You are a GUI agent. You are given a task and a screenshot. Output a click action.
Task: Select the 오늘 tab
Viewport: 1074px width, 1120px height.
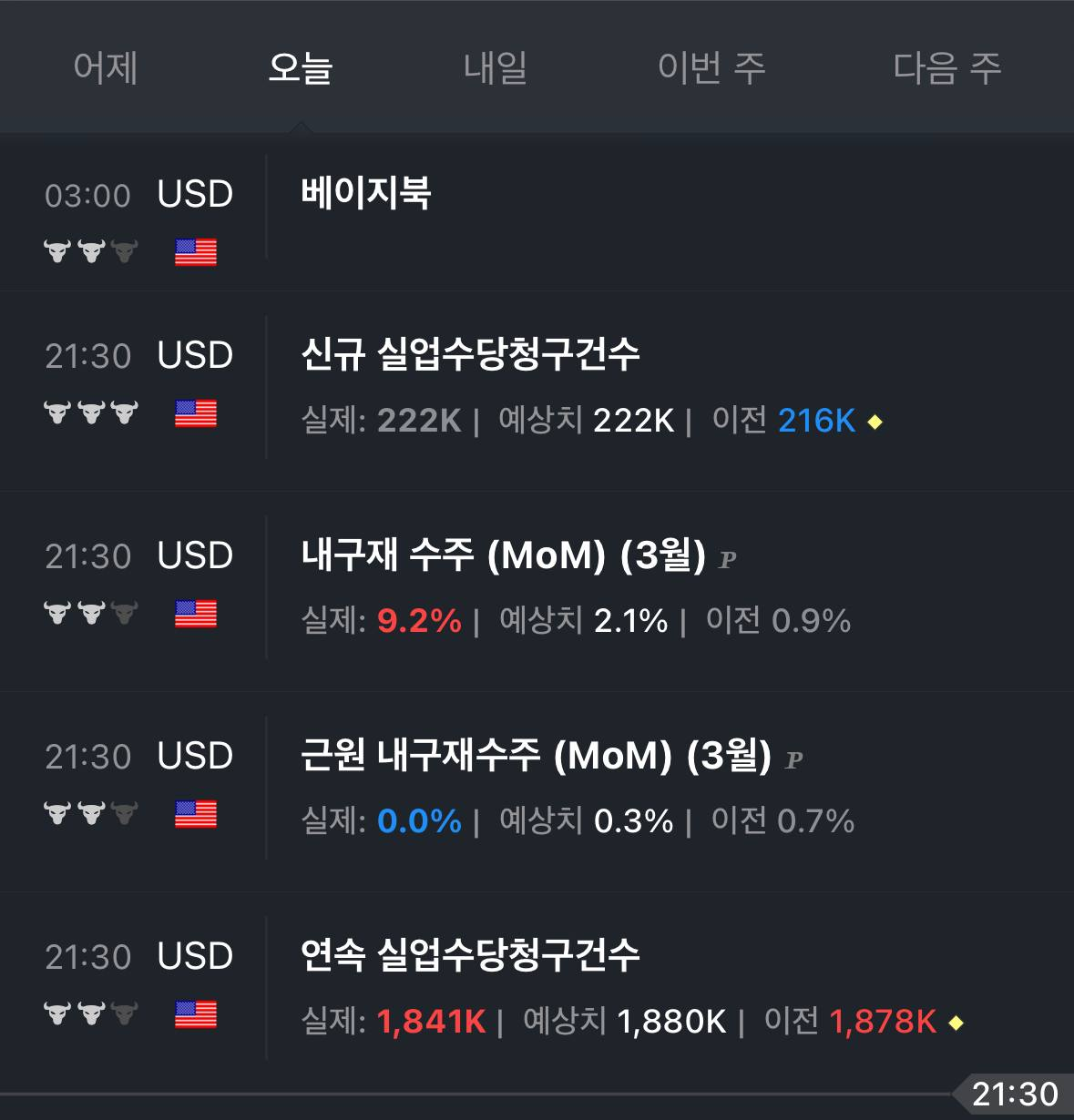click(x=301, y=68)
